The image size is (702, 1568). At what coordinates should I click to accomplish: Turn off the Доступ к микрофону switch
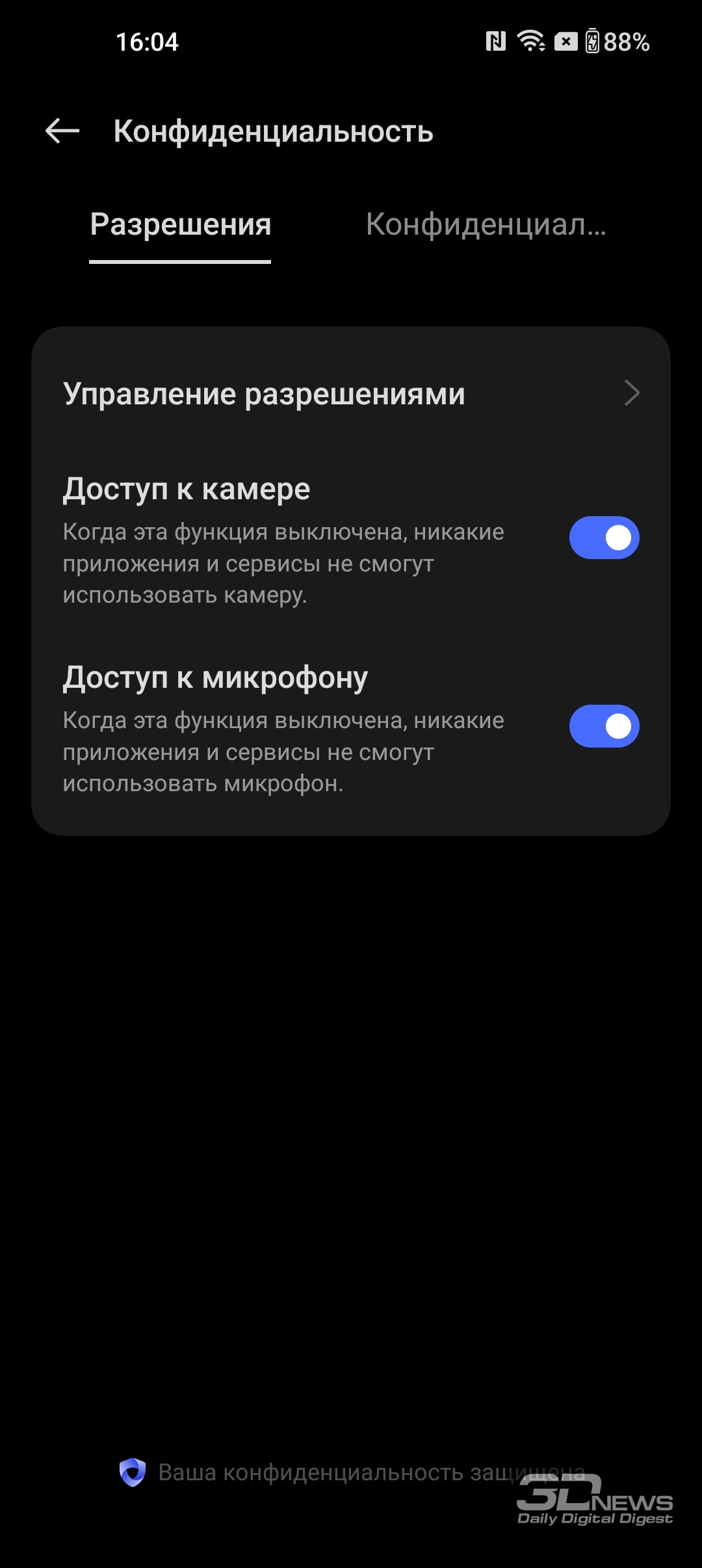tap(604, 726)
